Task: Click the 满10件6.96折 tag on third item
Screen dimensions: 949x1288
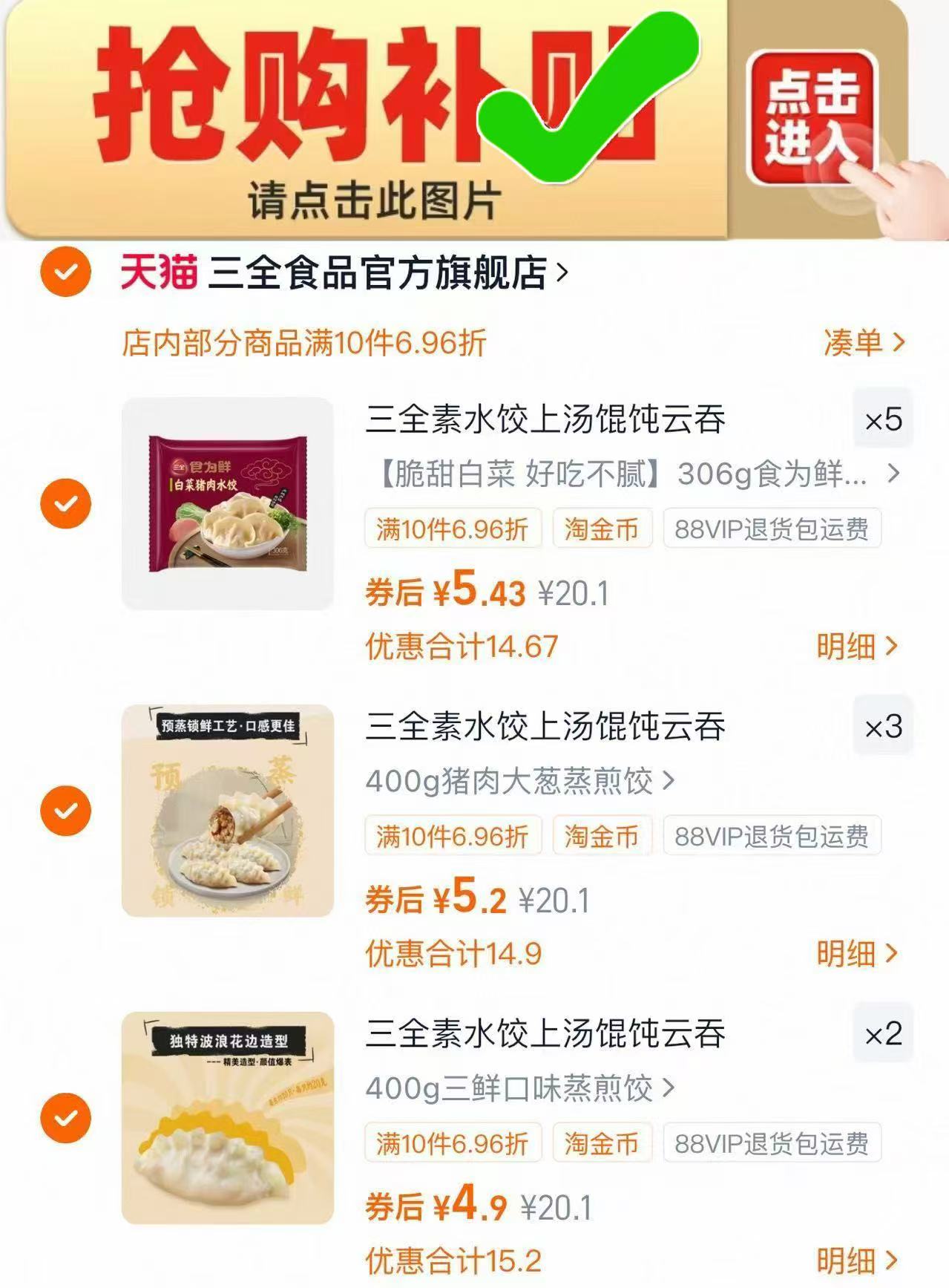Action: coord(453,1144)
